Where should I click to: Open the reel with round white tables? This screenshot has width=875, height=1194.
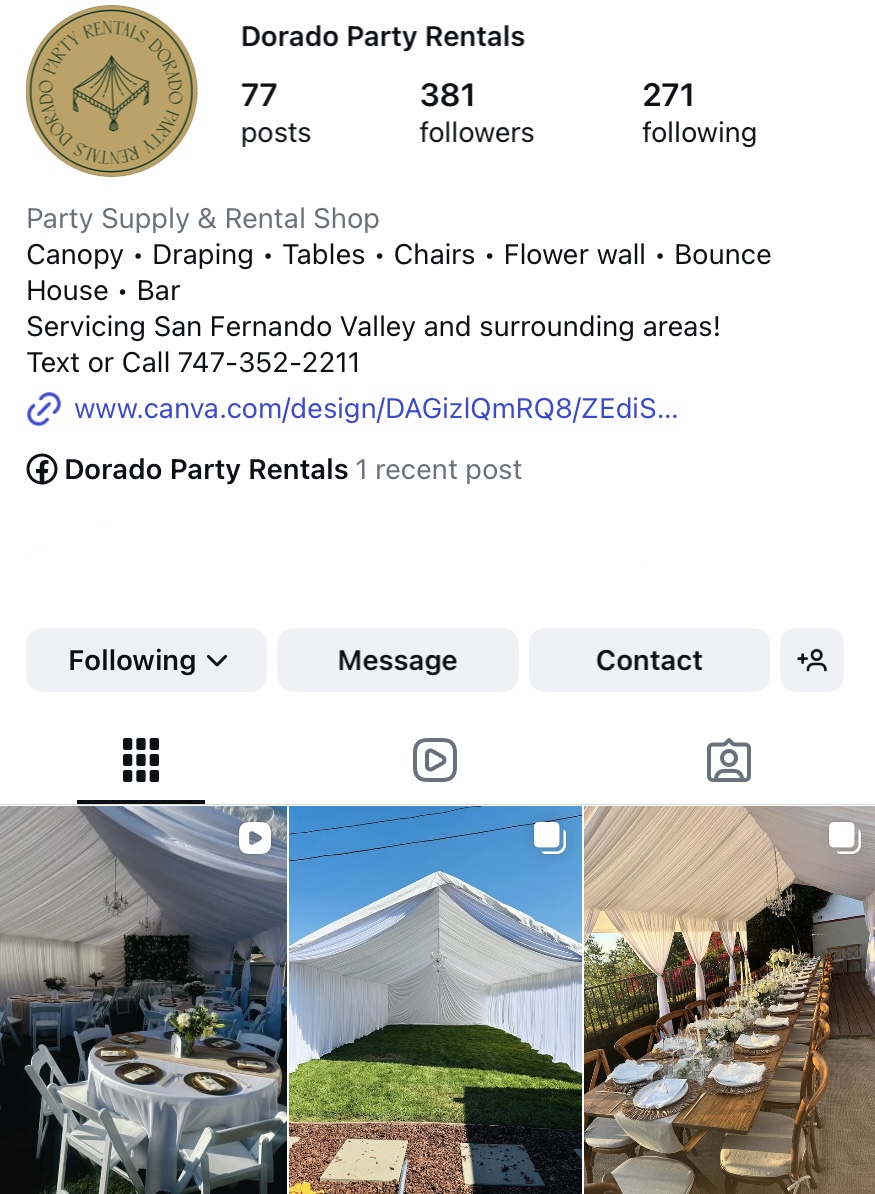[x=143, y=1000]
